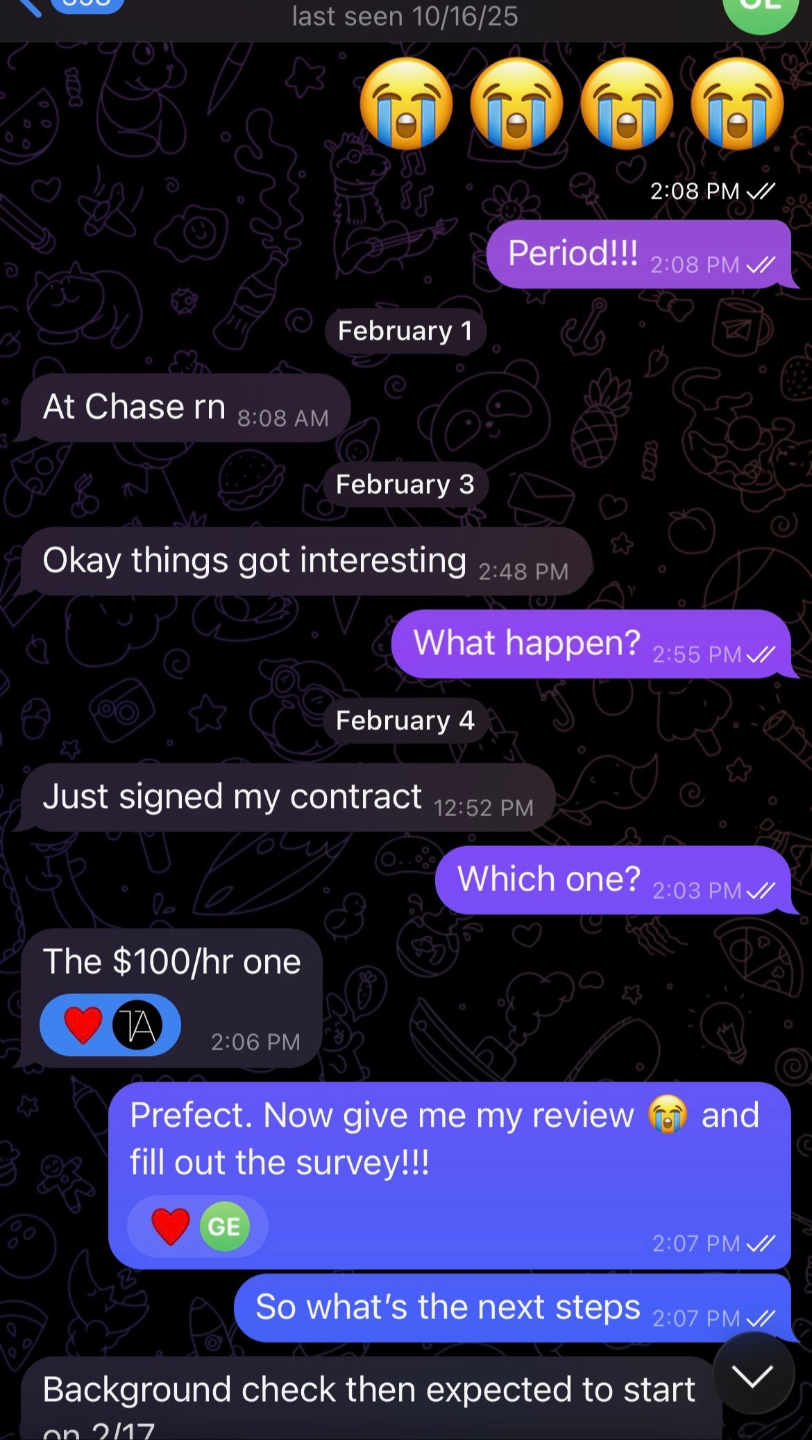The width and height of the screenshot is (812, 1440).
Task: Jump to the latest message with down chevron
Action: pos(753,1377)
